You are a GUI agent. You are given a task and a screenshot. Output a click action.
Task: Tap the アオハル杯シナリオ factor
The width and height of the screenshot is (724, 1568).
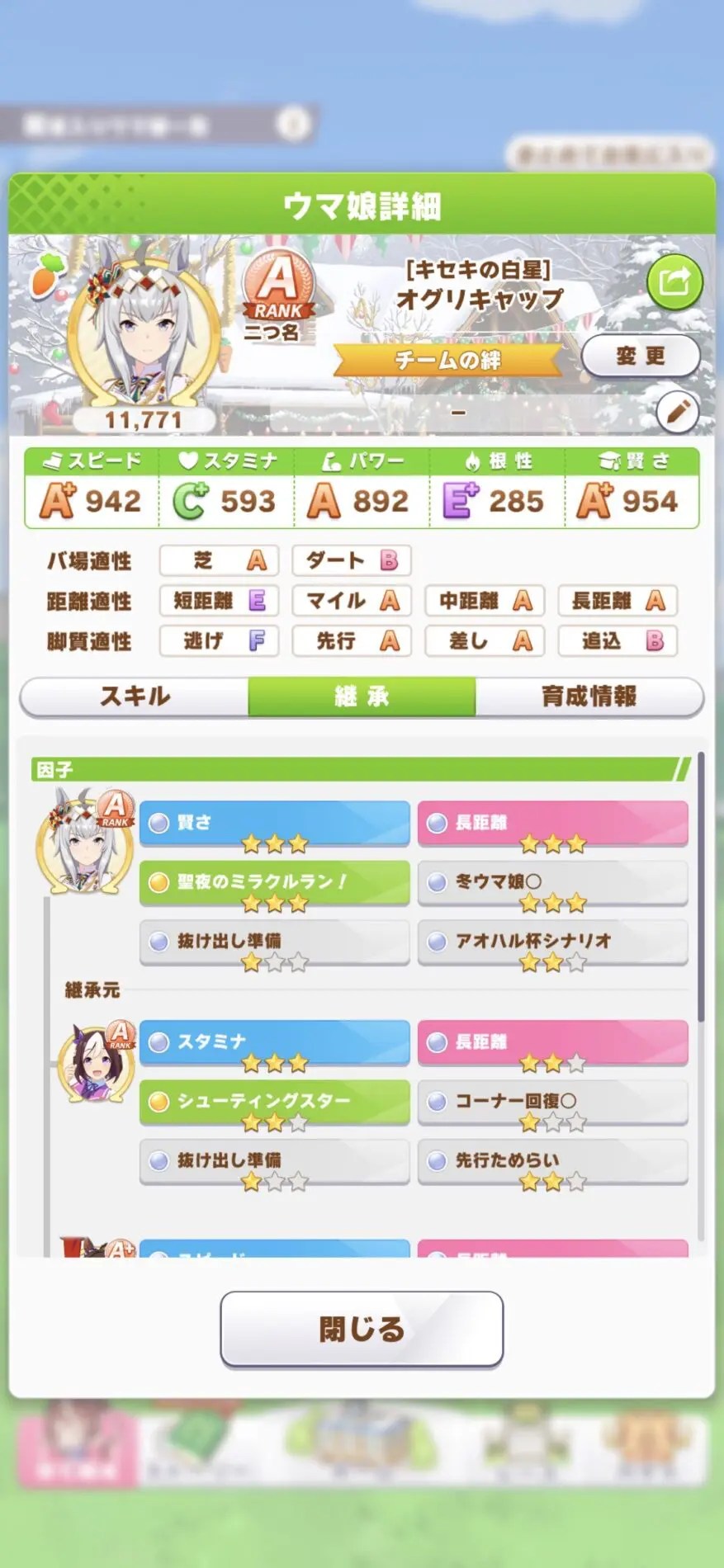click(552, 942)
